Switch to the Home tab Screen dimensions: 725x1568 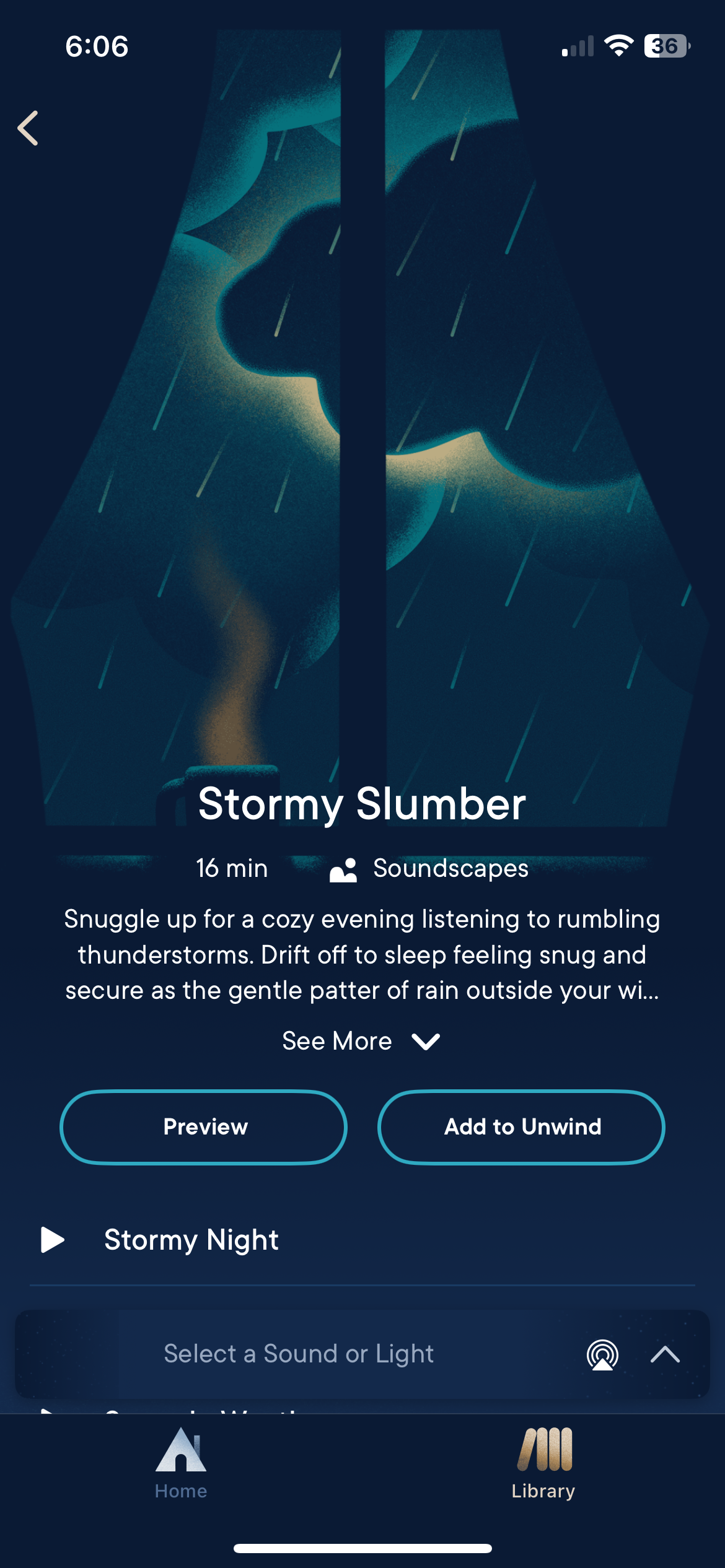[181, 1464]
